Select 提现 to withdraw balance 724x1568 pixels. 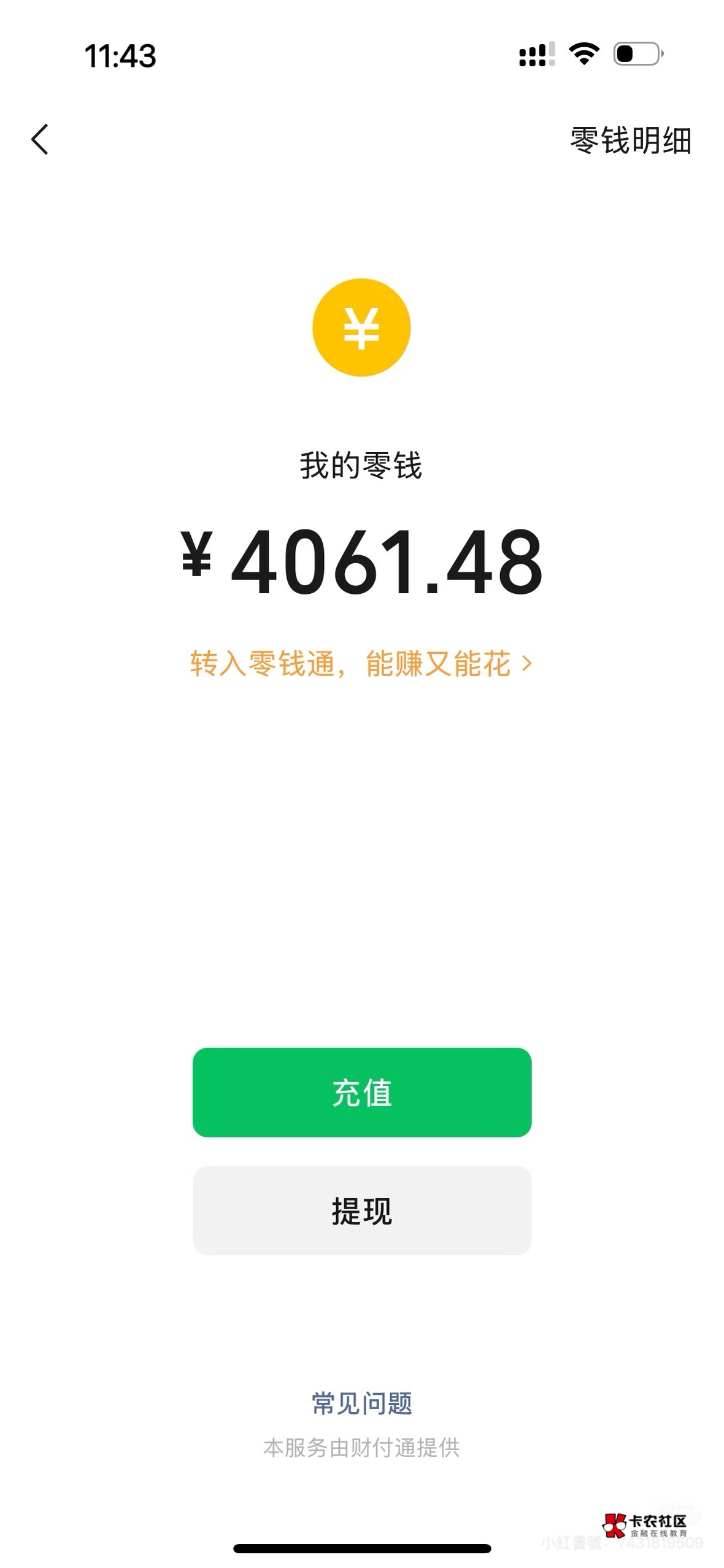coord(362,1210)
